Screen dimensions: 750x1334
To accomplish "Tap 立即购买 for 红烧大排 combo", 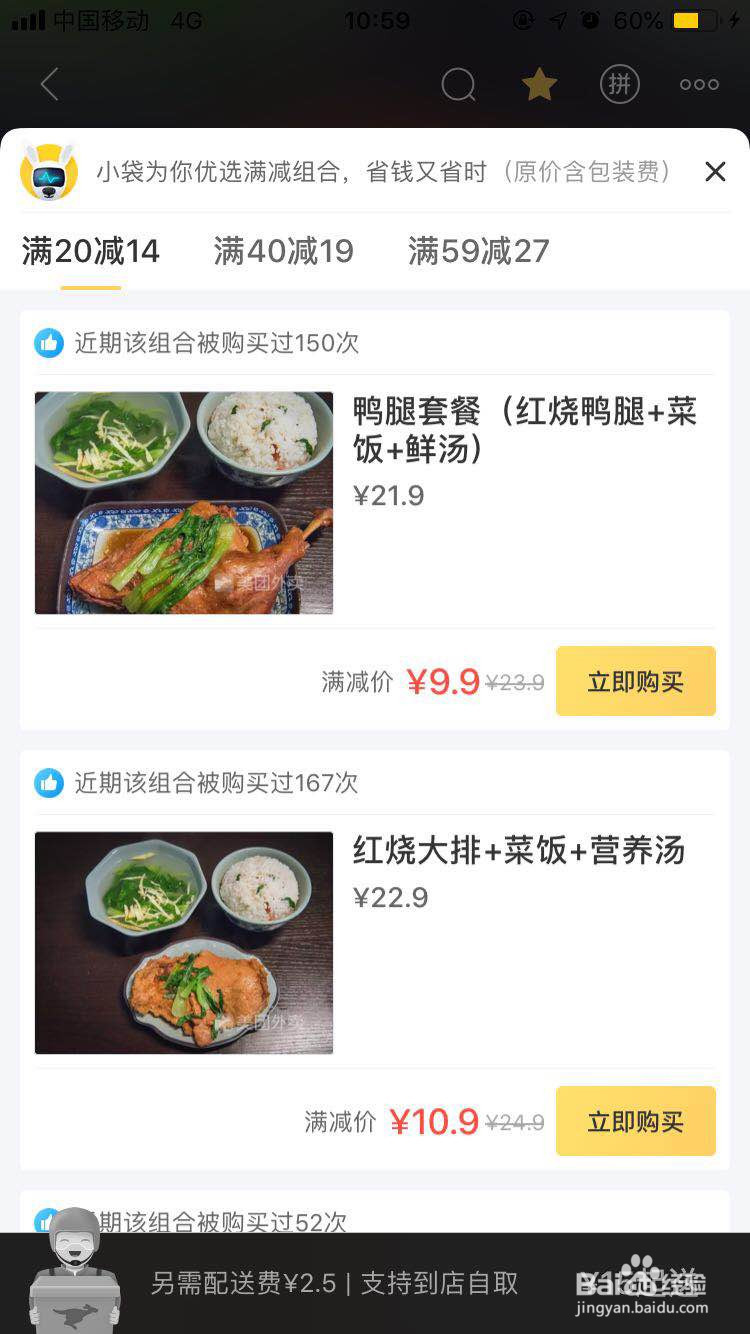I will pyautogui.click(x=635, y=1121).
